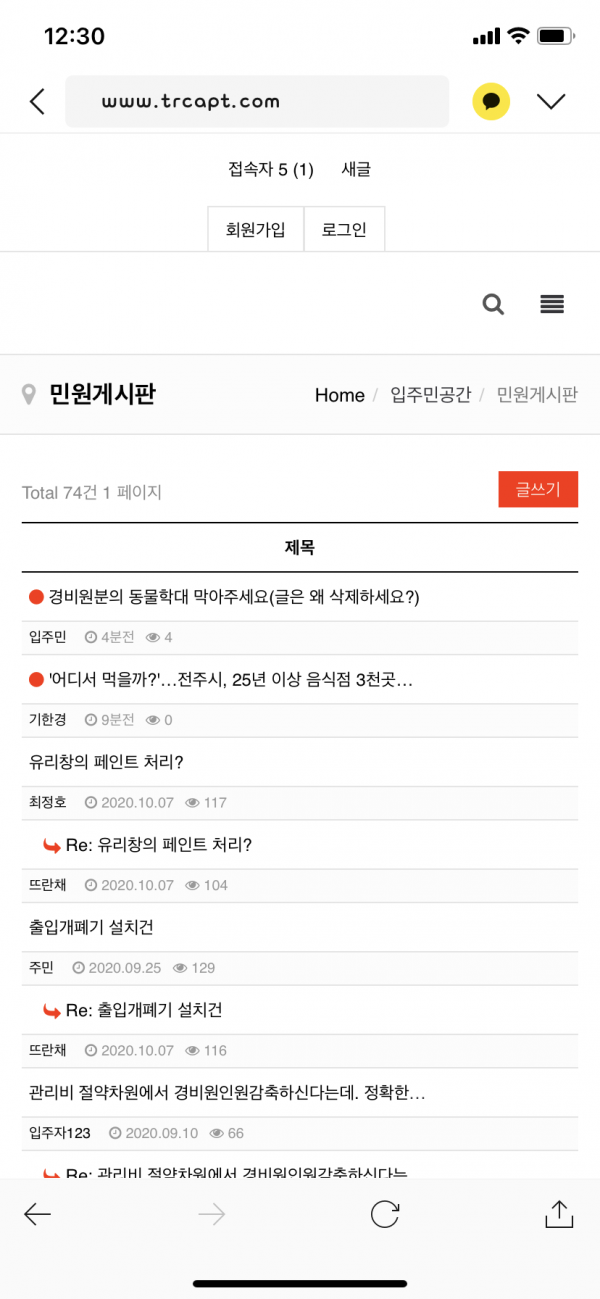
Task: Open post 관리비 절약차원에서 경비원인원감축
Action: [228, 1092]
